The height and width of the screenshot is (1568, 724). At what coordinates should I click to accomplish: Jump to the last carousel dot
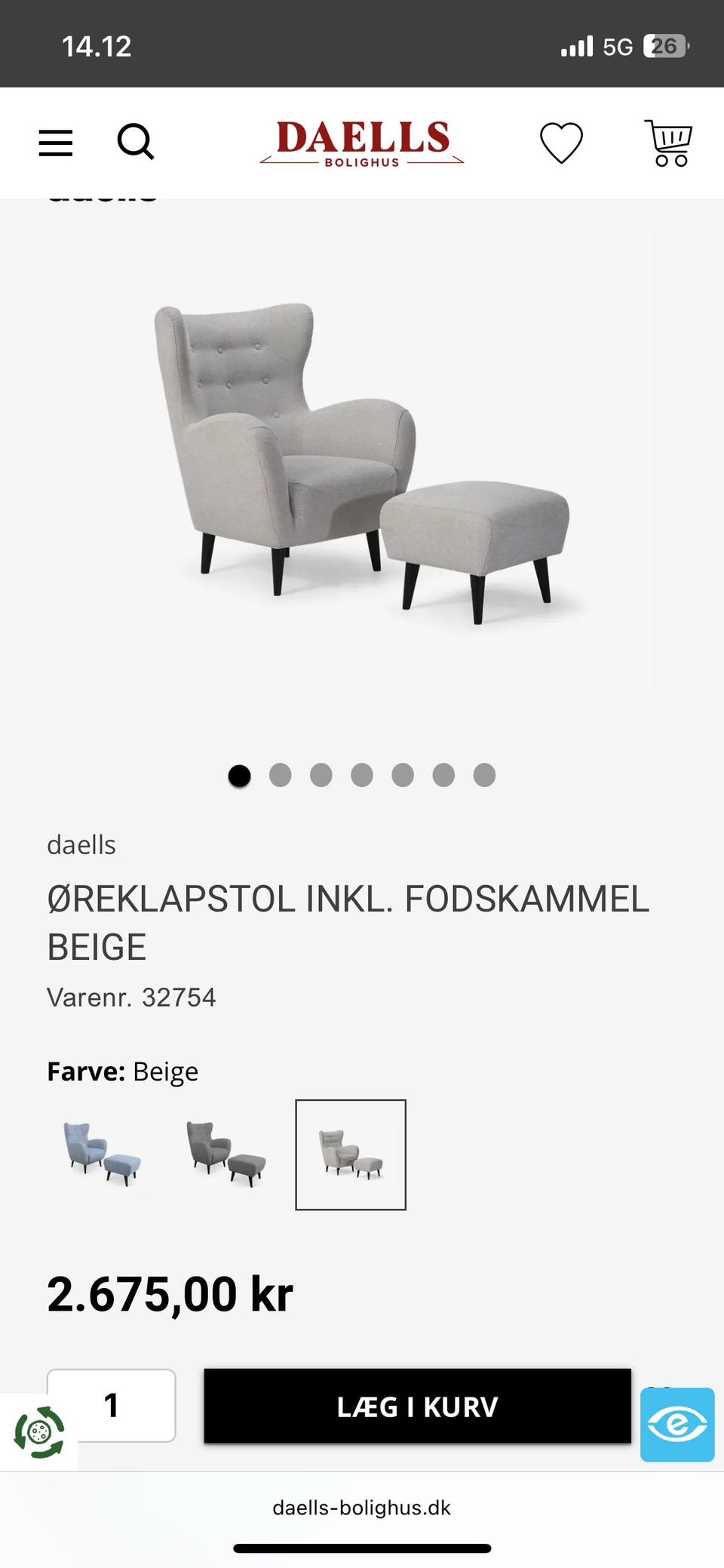pos(485,774)
